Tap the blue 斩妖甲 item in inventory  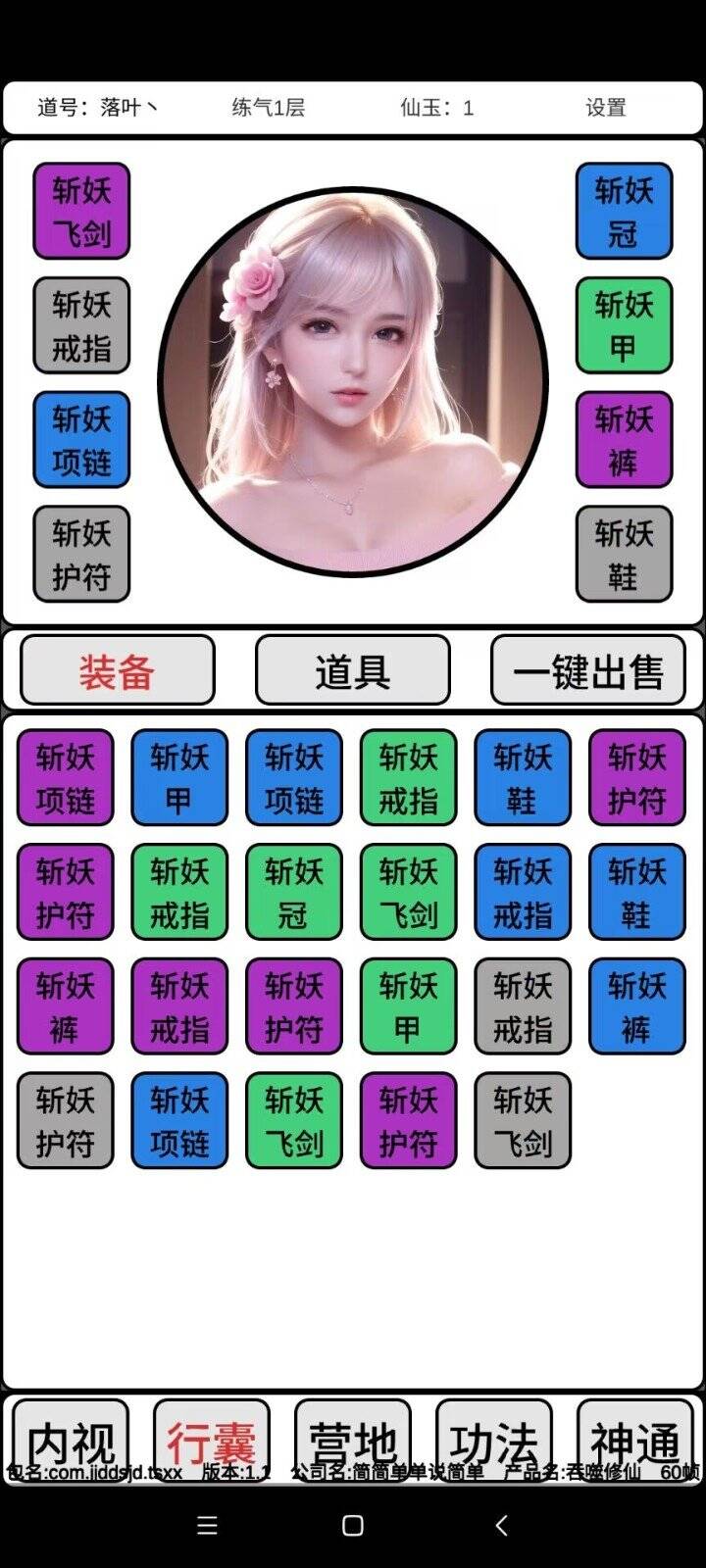pyautogui.click(x=179, y=777)
